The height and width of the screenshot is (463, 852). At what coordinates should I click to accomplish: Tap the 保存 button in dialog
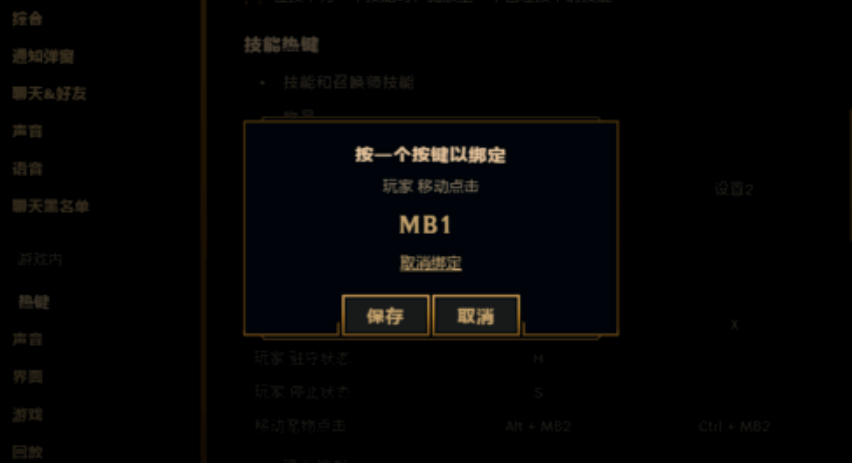pyautogui.click(x=385, y=316)
